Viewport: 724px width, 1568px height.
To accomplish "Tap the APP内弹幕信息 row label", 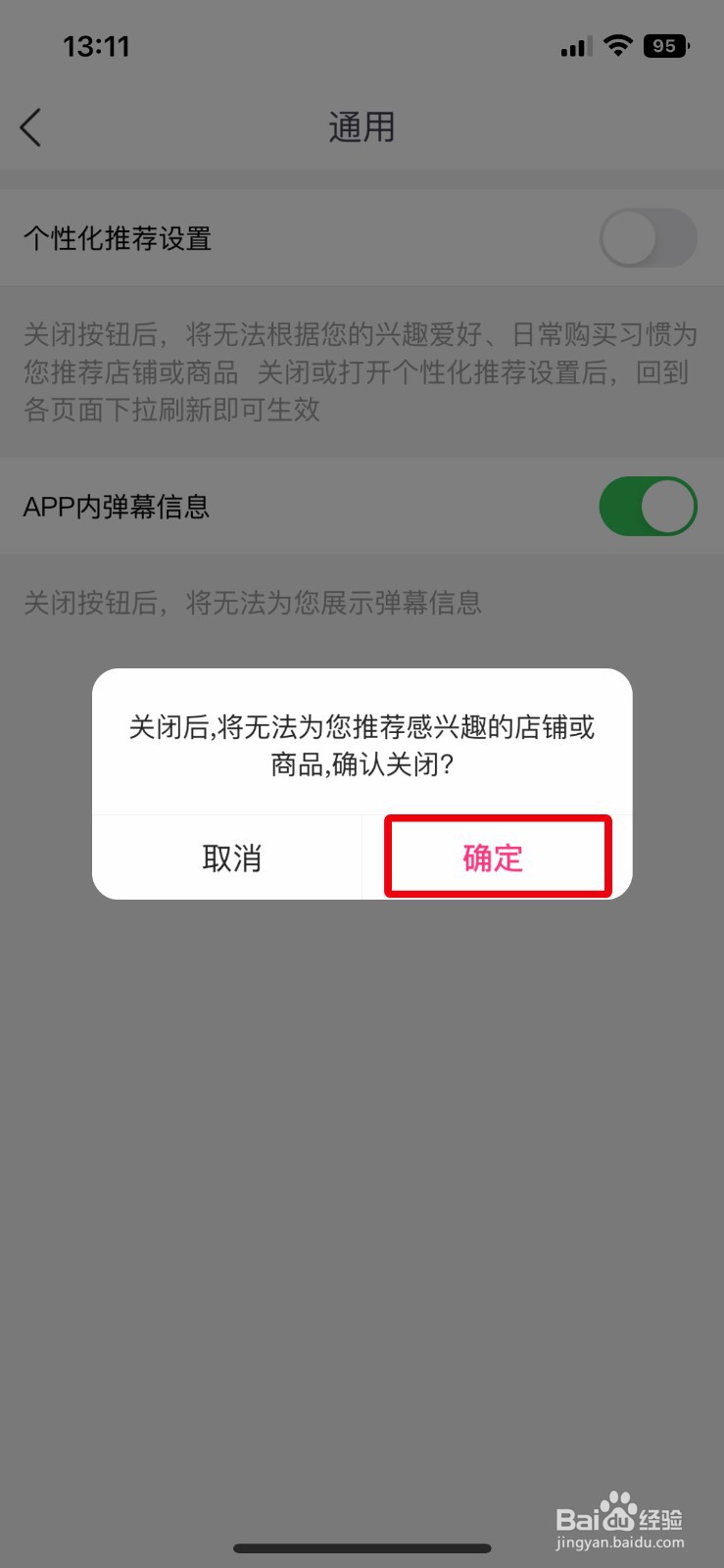I will click(115, 506).
